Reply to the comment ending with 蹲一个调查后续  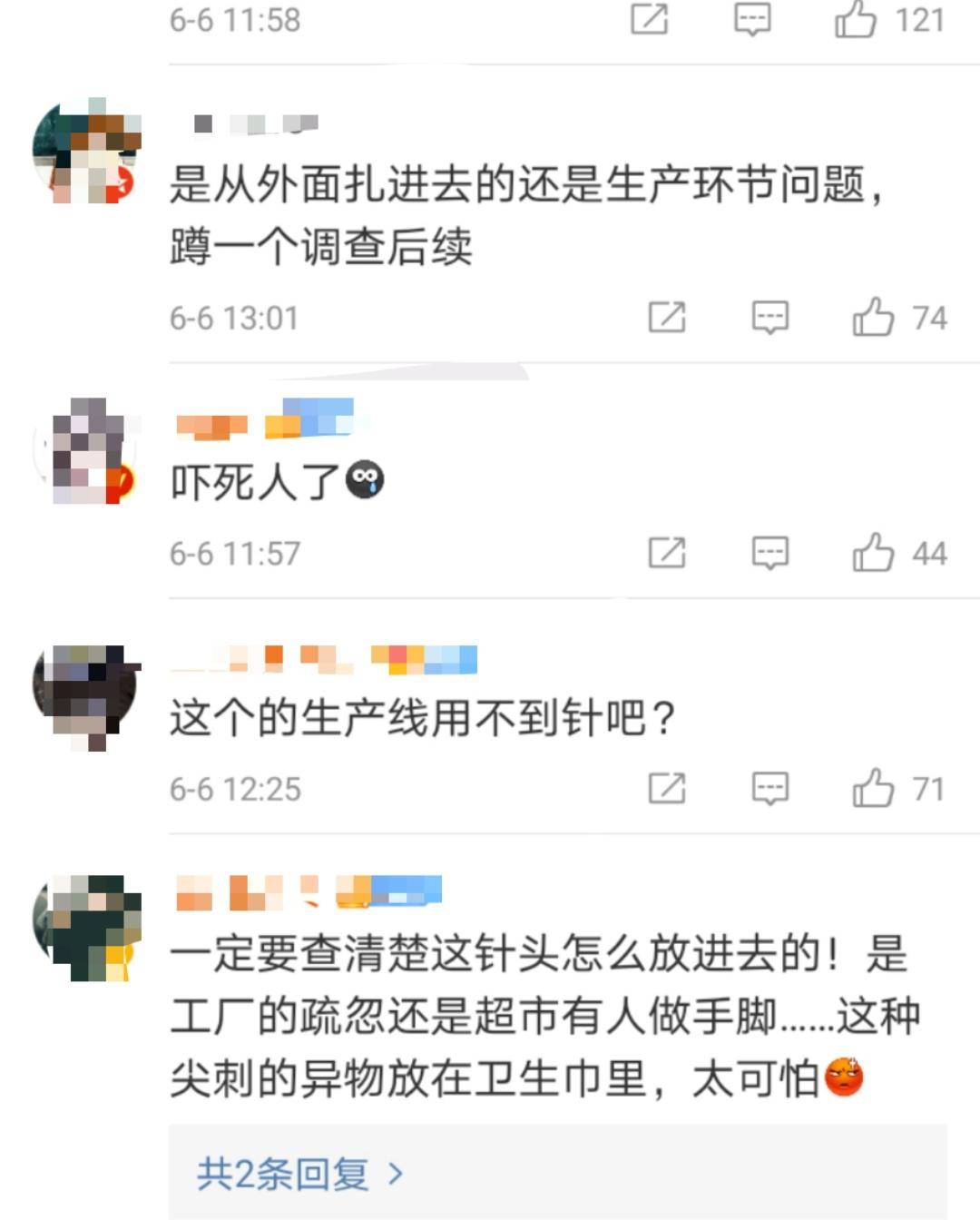[769, 318]
